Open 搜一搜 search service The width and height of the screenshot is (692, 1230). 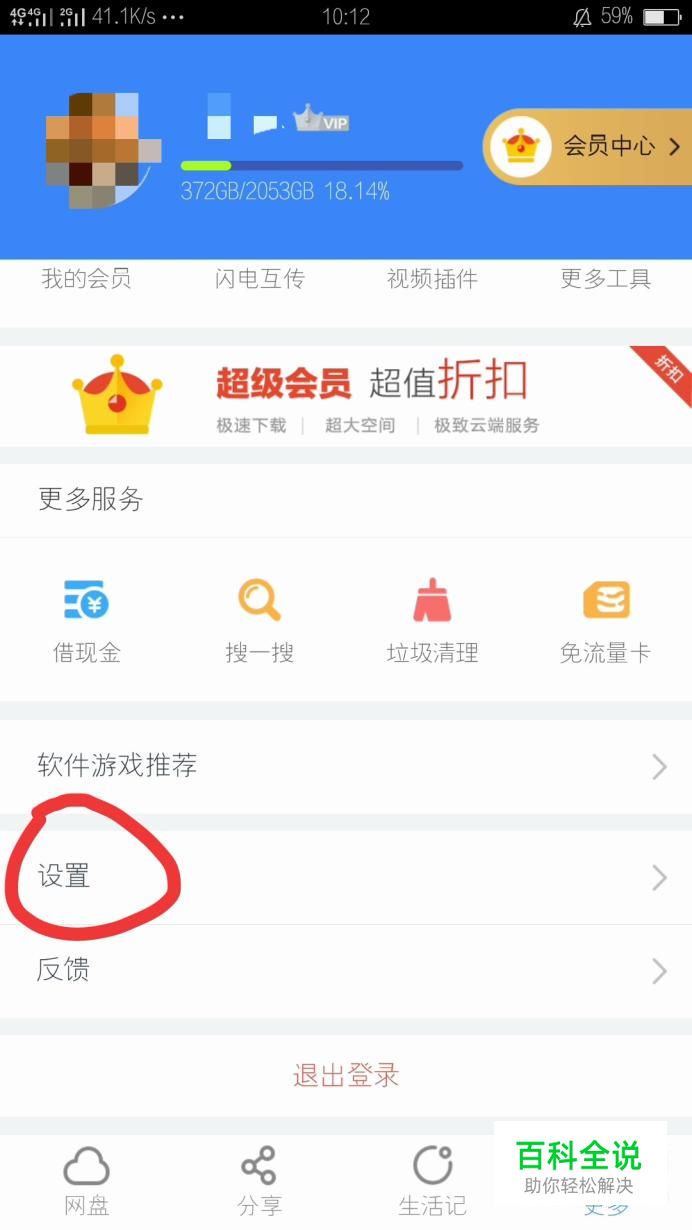coord(259,620)
